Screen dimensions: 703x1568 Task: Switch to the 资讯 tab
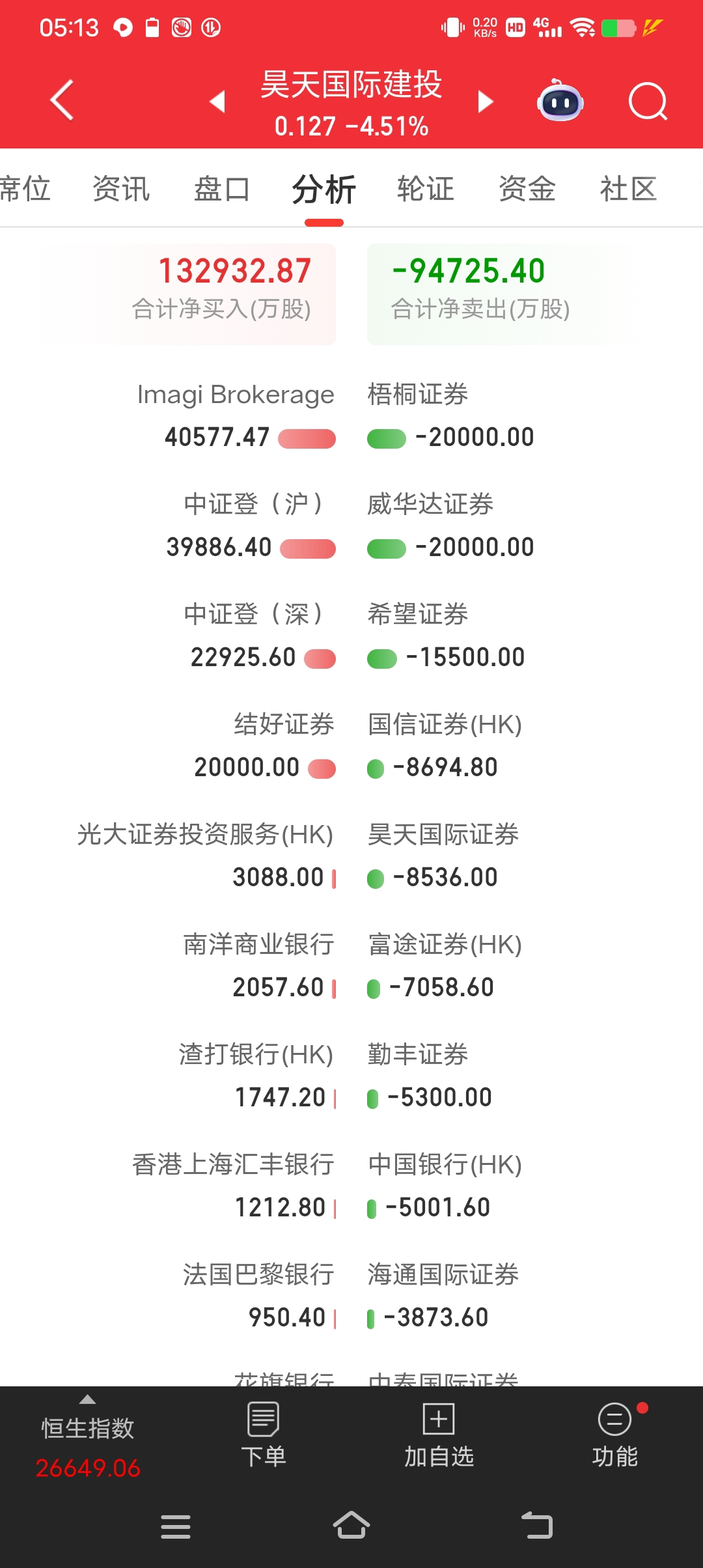click(x=121, y=189)
